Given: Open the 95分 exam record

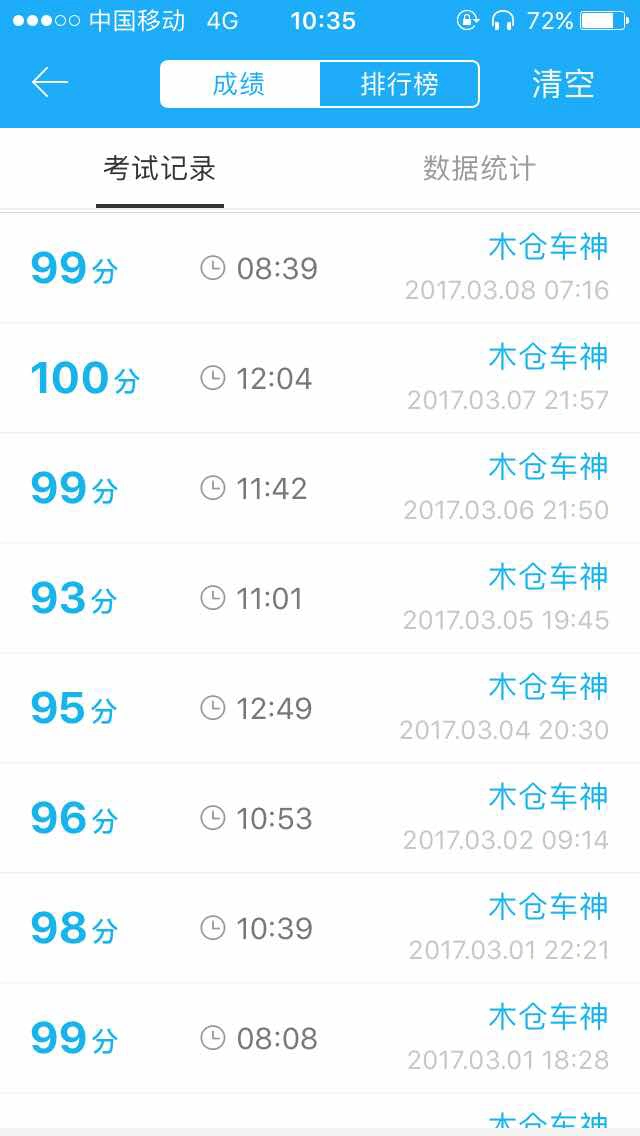Looking at the screenshot, I should pyautogui.click(x=320, y=708).
